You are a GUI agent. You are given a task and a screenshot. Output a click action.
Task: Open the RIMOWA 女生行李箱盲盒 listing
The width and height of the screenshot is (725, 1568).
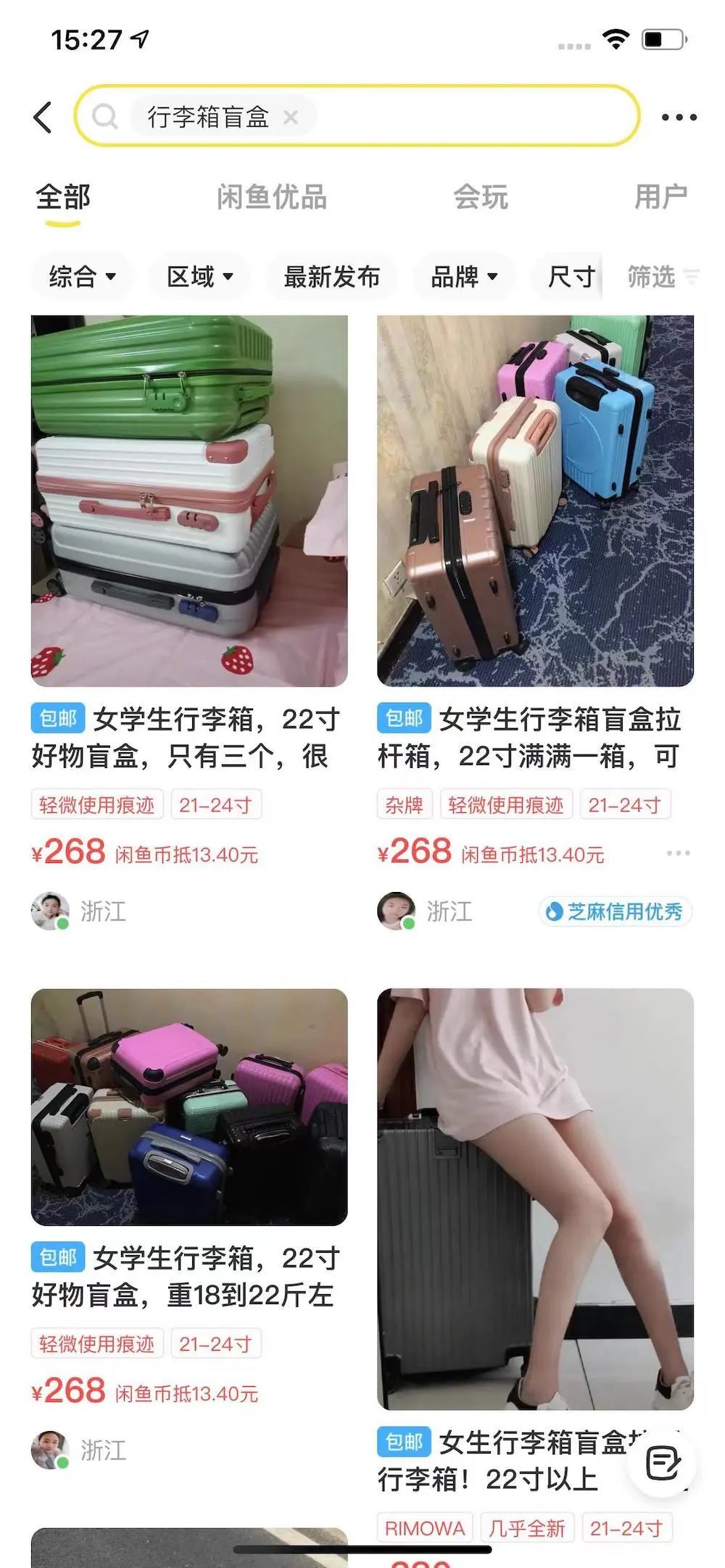point(535,1199)
